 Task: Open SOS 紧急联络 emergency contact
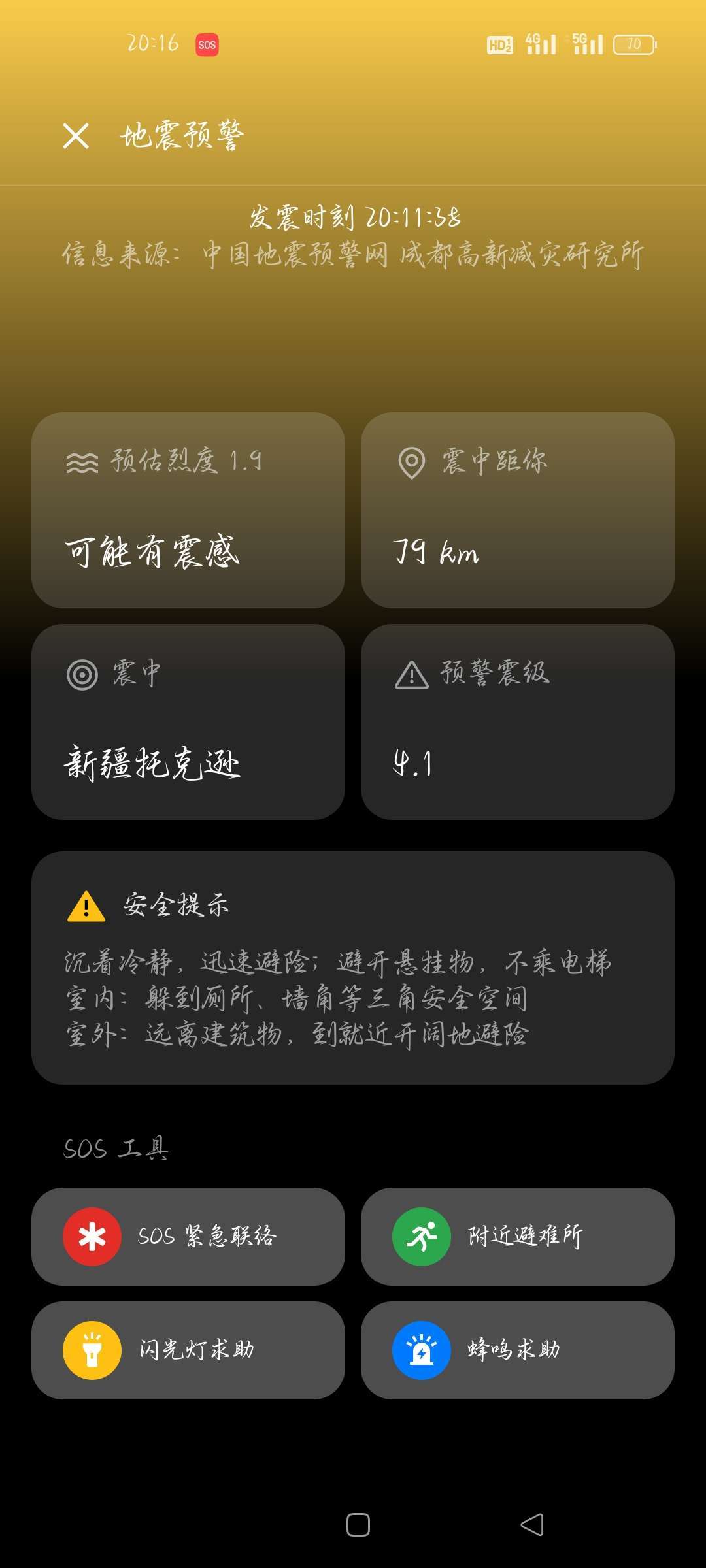[188, 1236]
